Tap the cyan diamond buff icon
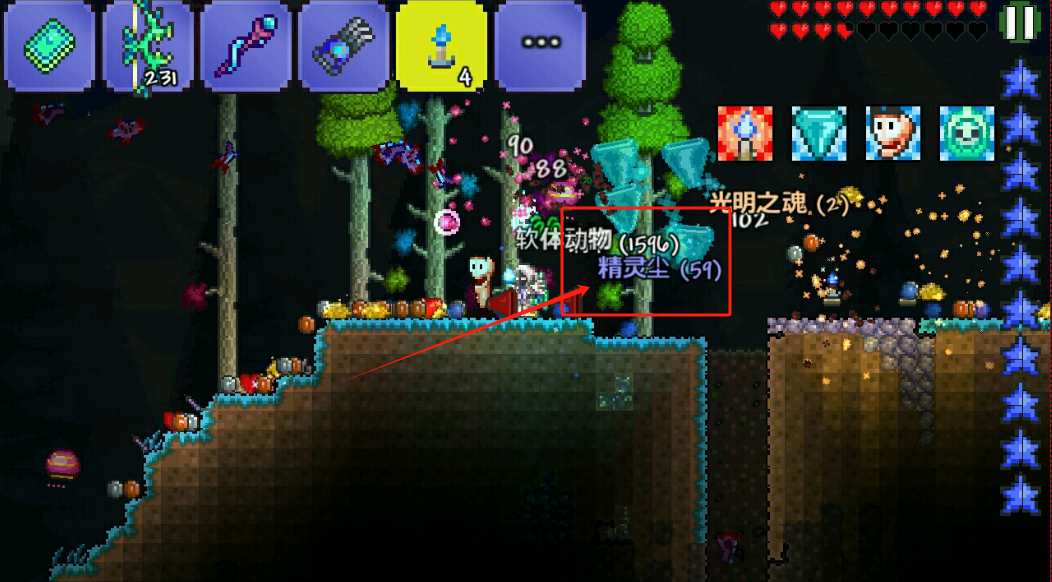The height and width of the screenshot is (582, 1052). pos(819,133)
